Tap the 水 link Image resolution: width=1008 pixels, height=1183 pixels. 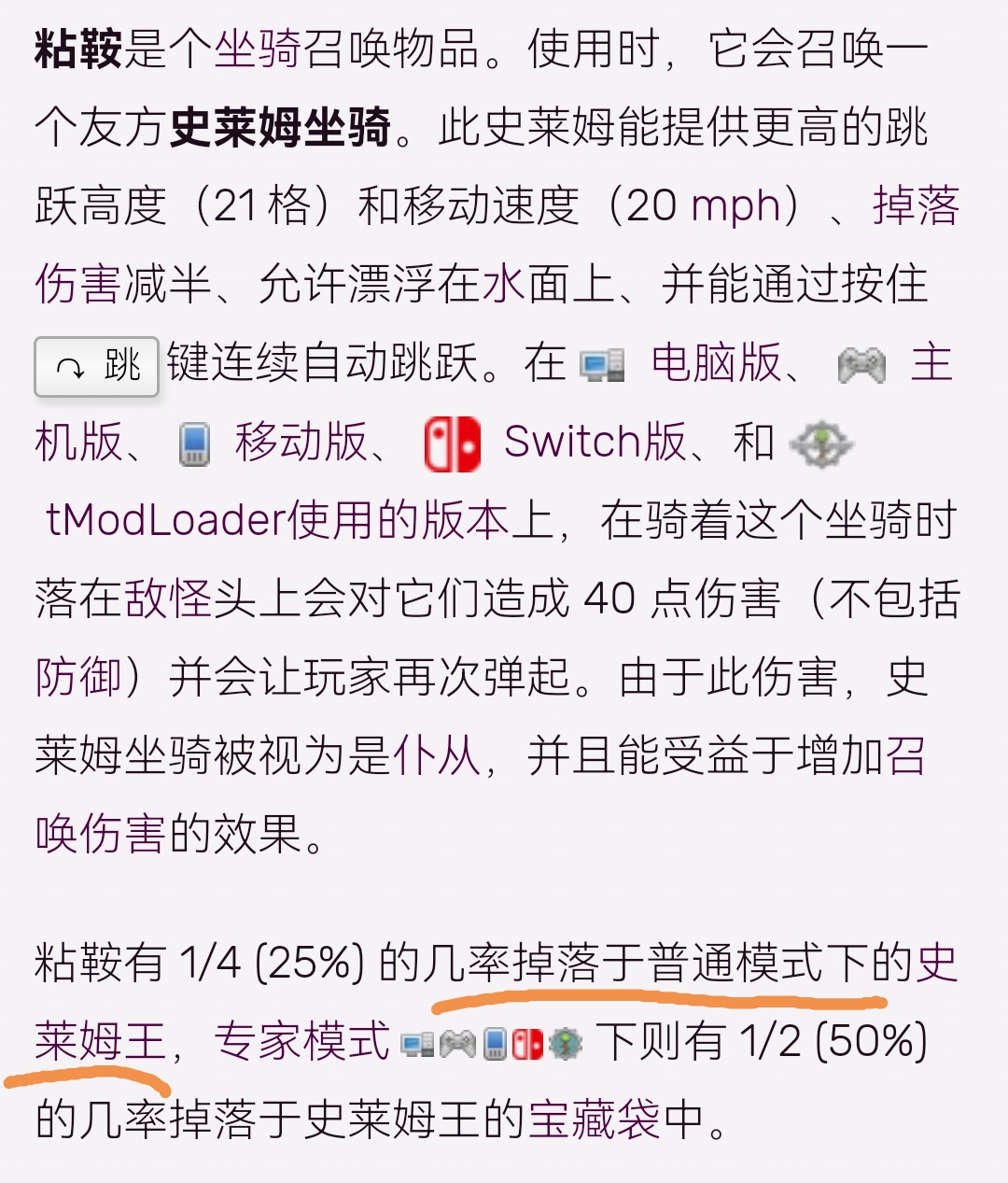504,285
